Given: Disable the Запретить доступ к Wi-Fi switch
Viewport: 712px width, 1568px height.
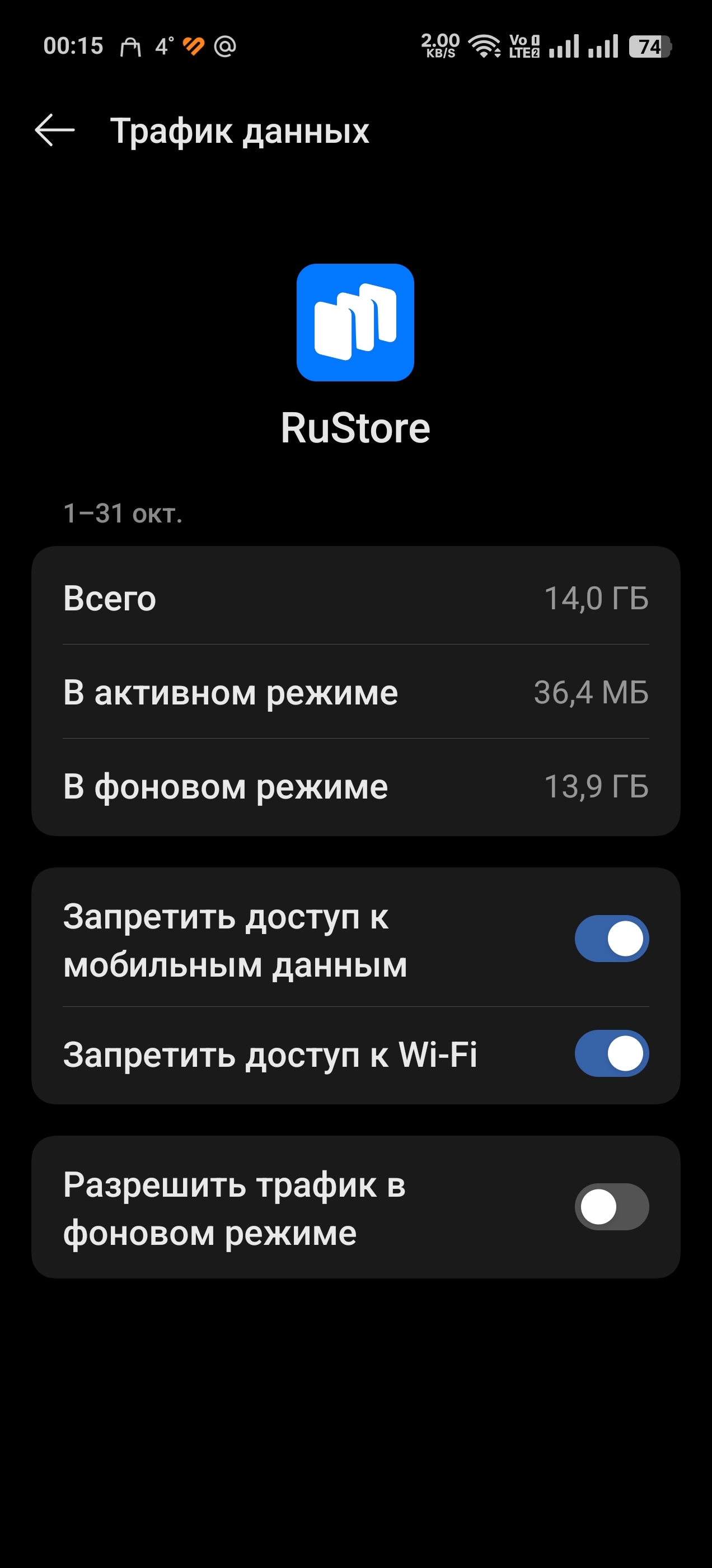Looking at the screenshot, I should (x=611, y=1053).
